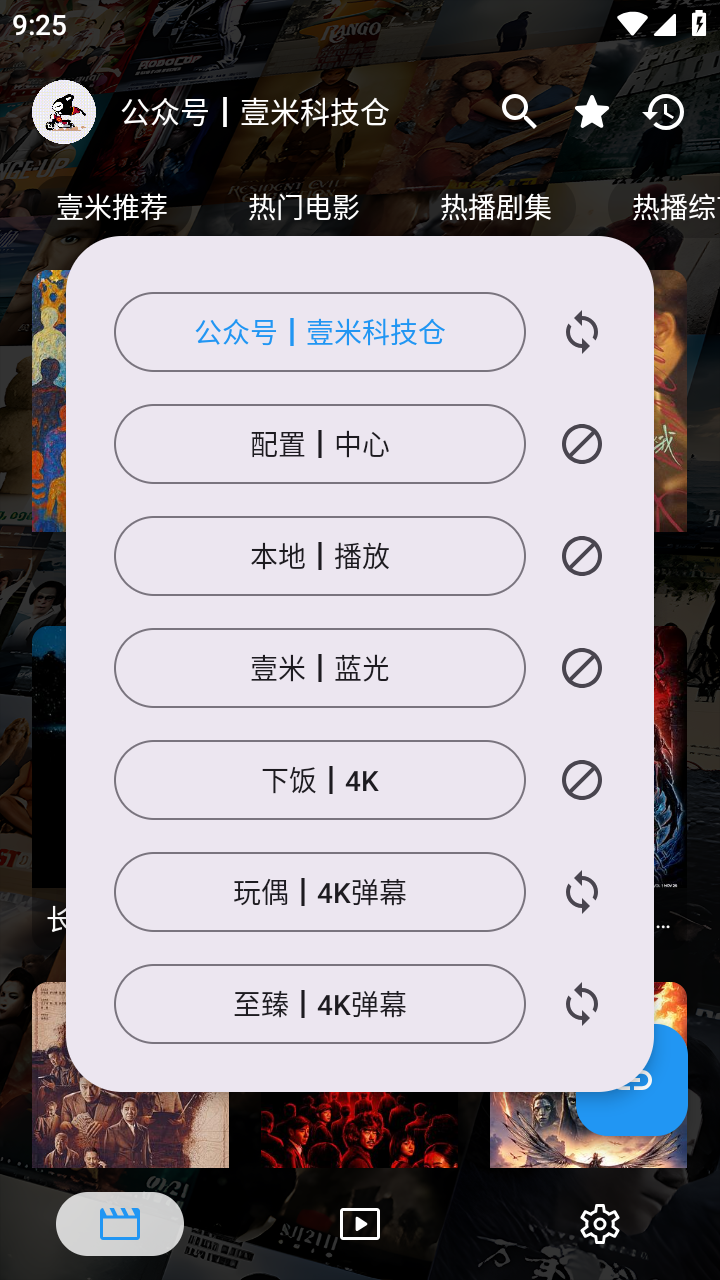This screenshot has width=720, height=1280.
Task: Tap the search icon in the top bar
Action: (520, 112)
